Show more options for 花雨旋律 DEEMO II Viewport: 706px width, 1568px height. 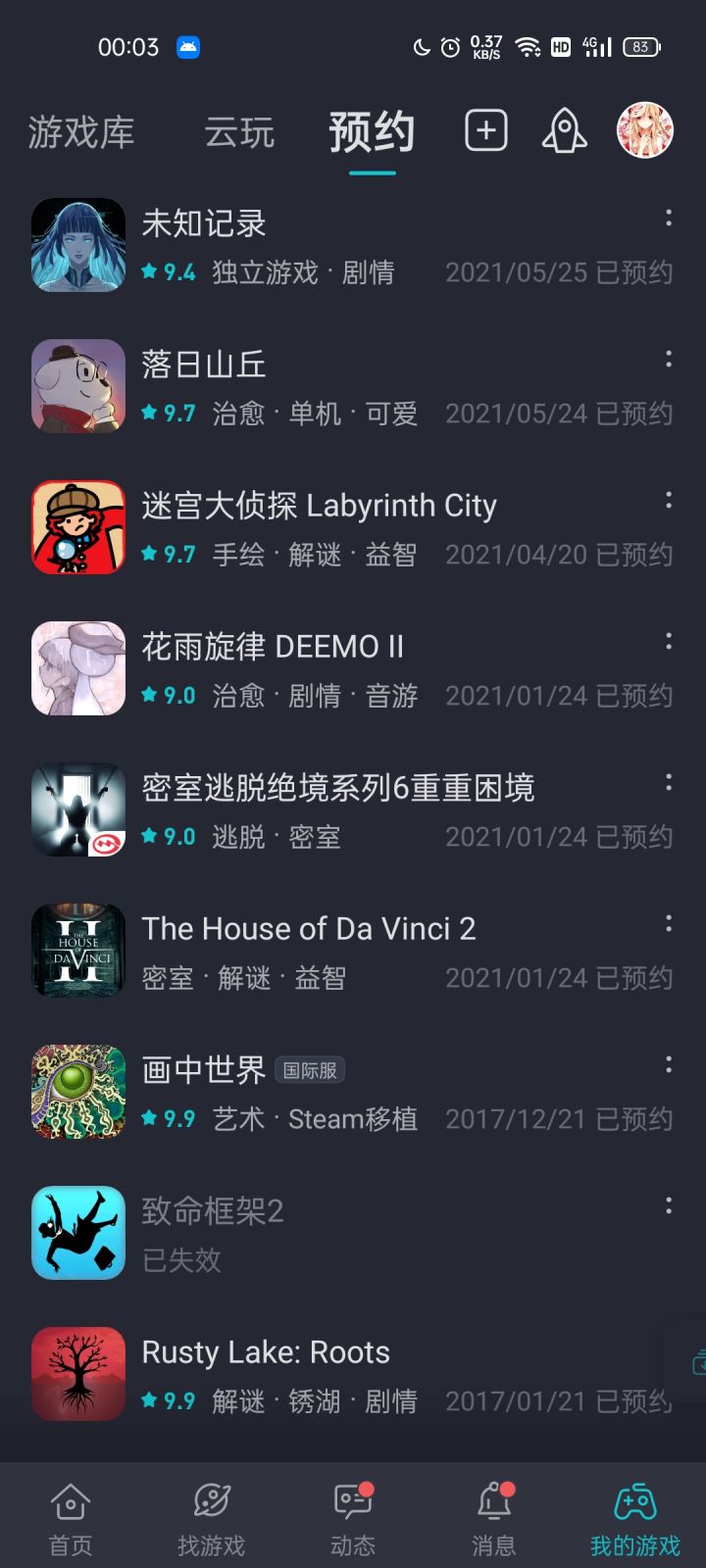(669, 641)
